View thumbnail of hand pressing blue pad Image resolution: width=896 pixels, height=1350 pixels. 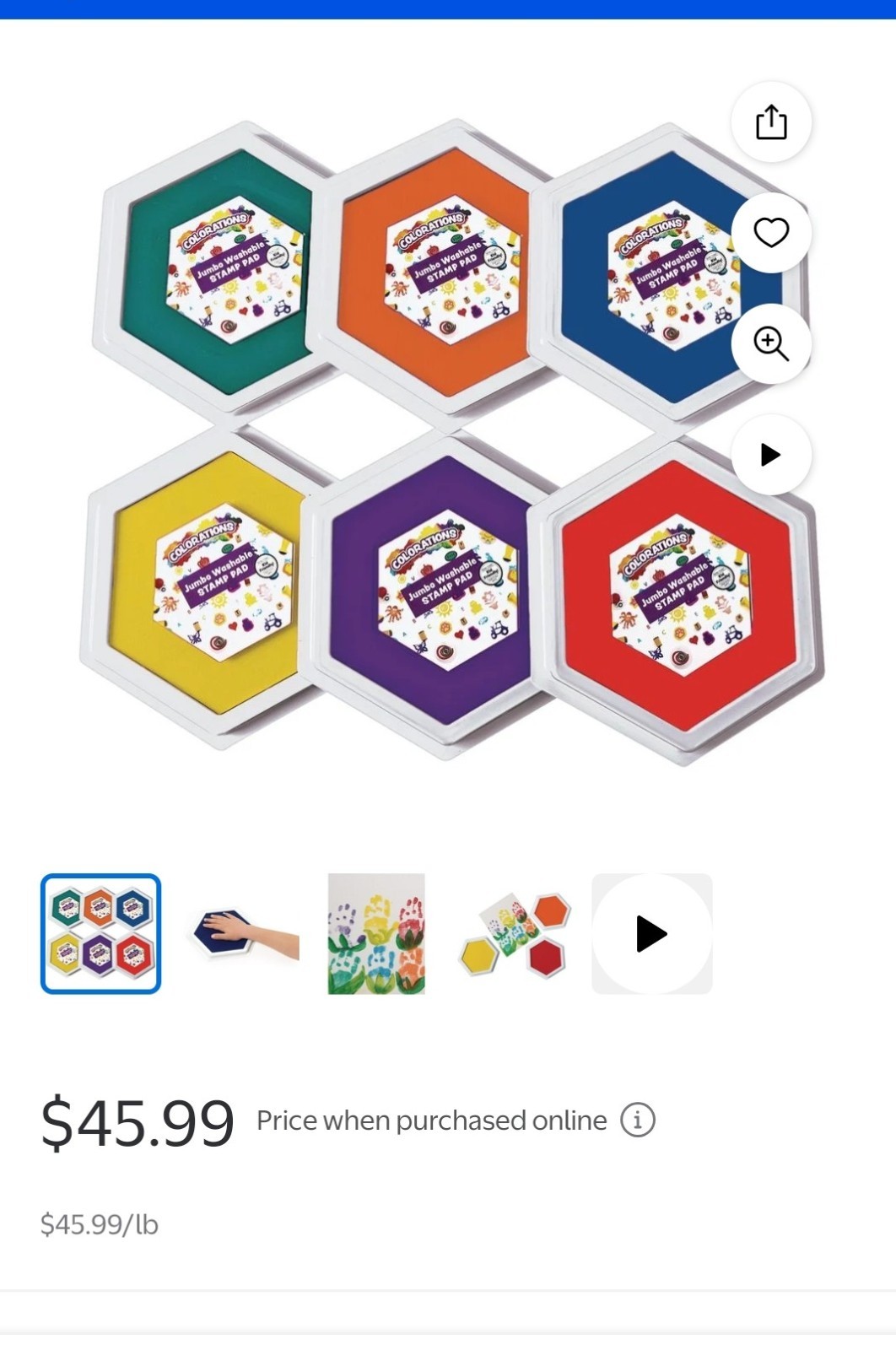pyautogui.click(x=239, y=933)
